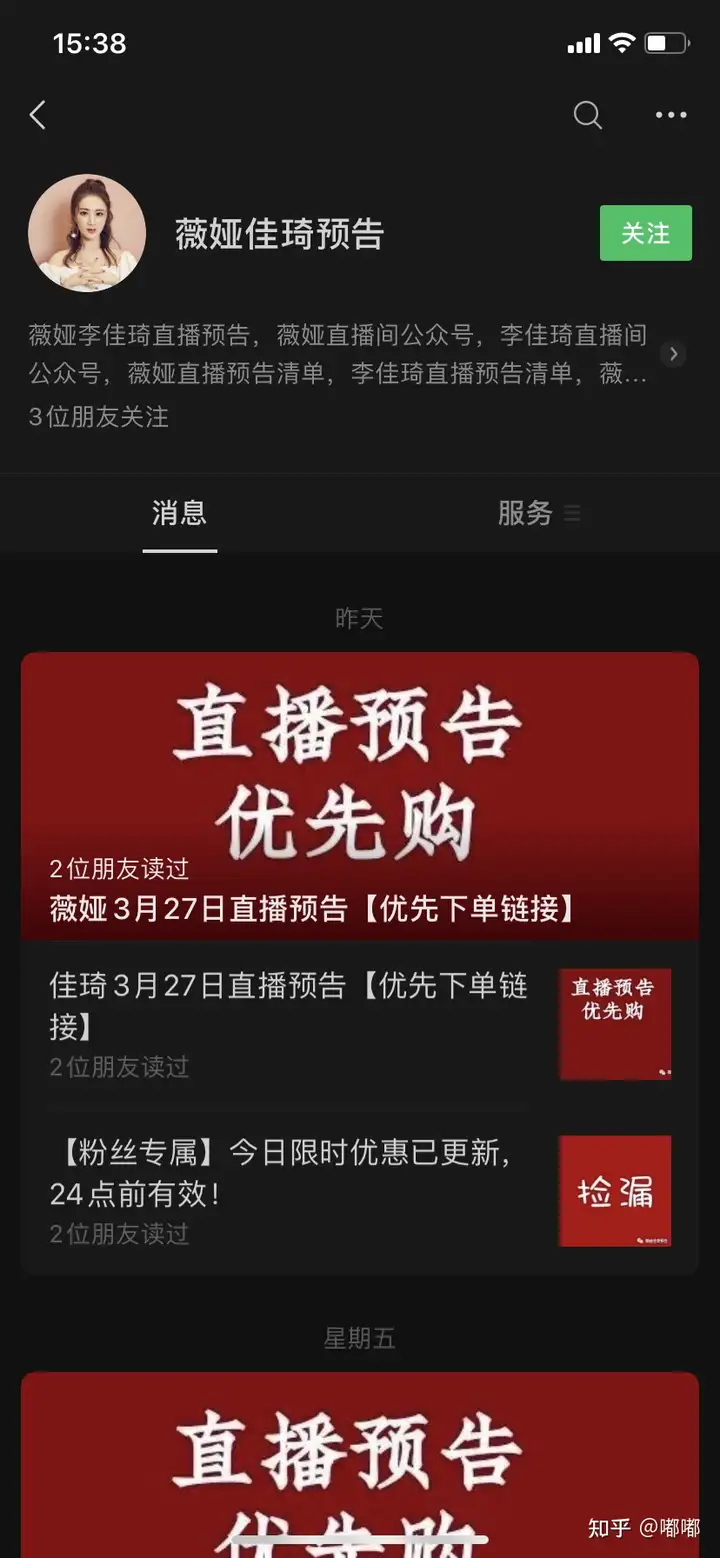720x1558 pixels.
Task: Switch to the 消息 tab
Action: click(x=179, y=514)
